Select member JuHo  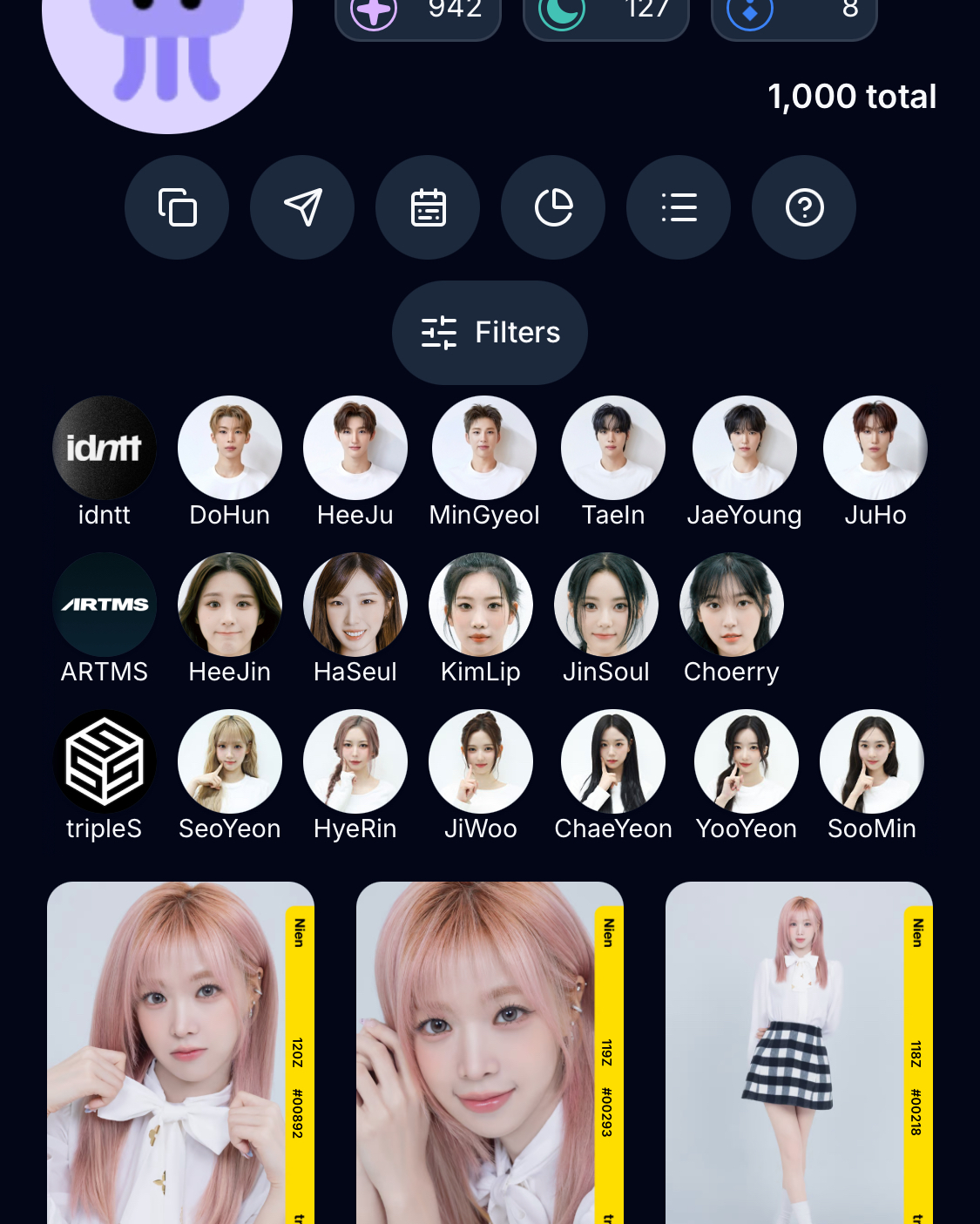[x=875, y=448]
